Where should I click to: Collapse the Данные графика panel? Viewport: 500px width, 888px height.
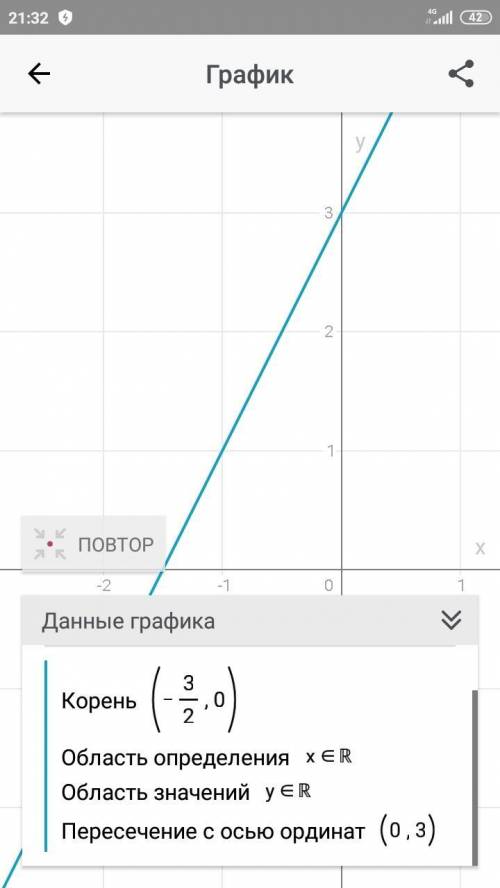click(451, 621)
